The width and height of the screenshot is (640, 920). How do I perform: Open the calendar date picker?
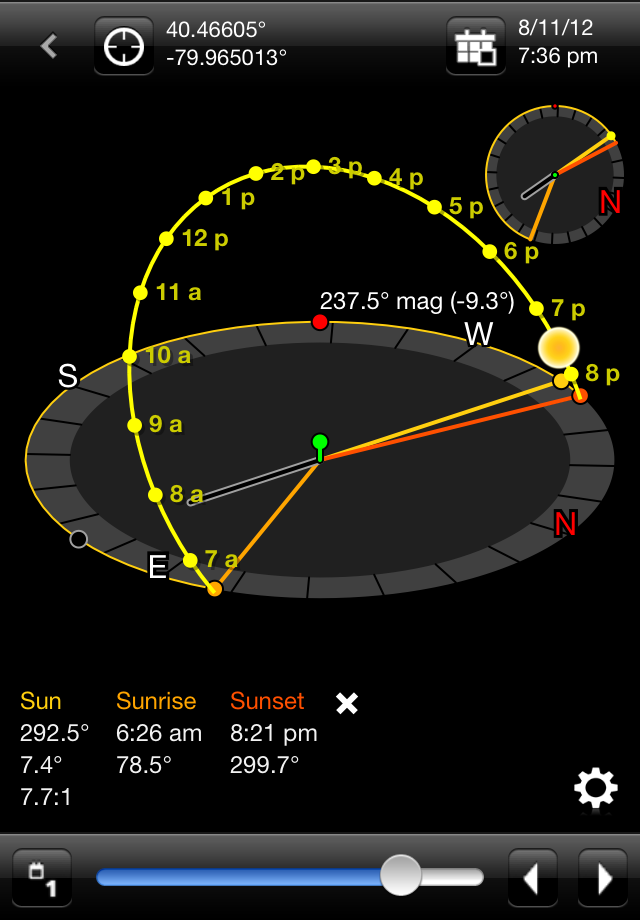pyautogui.click(x=475, y=46)
